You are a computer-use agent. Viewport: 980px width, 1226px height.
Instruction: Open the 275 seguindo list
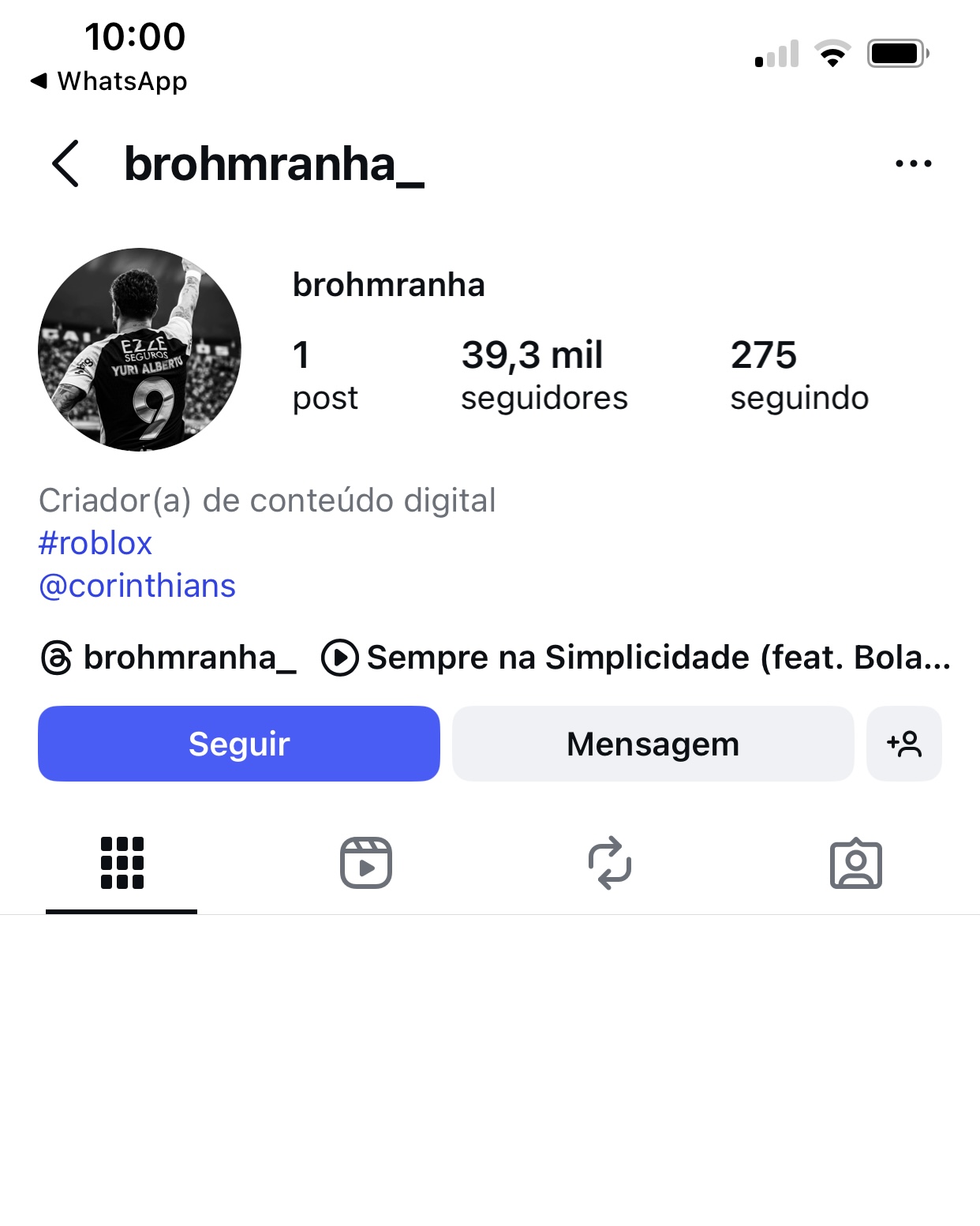[x=799, y=375]
